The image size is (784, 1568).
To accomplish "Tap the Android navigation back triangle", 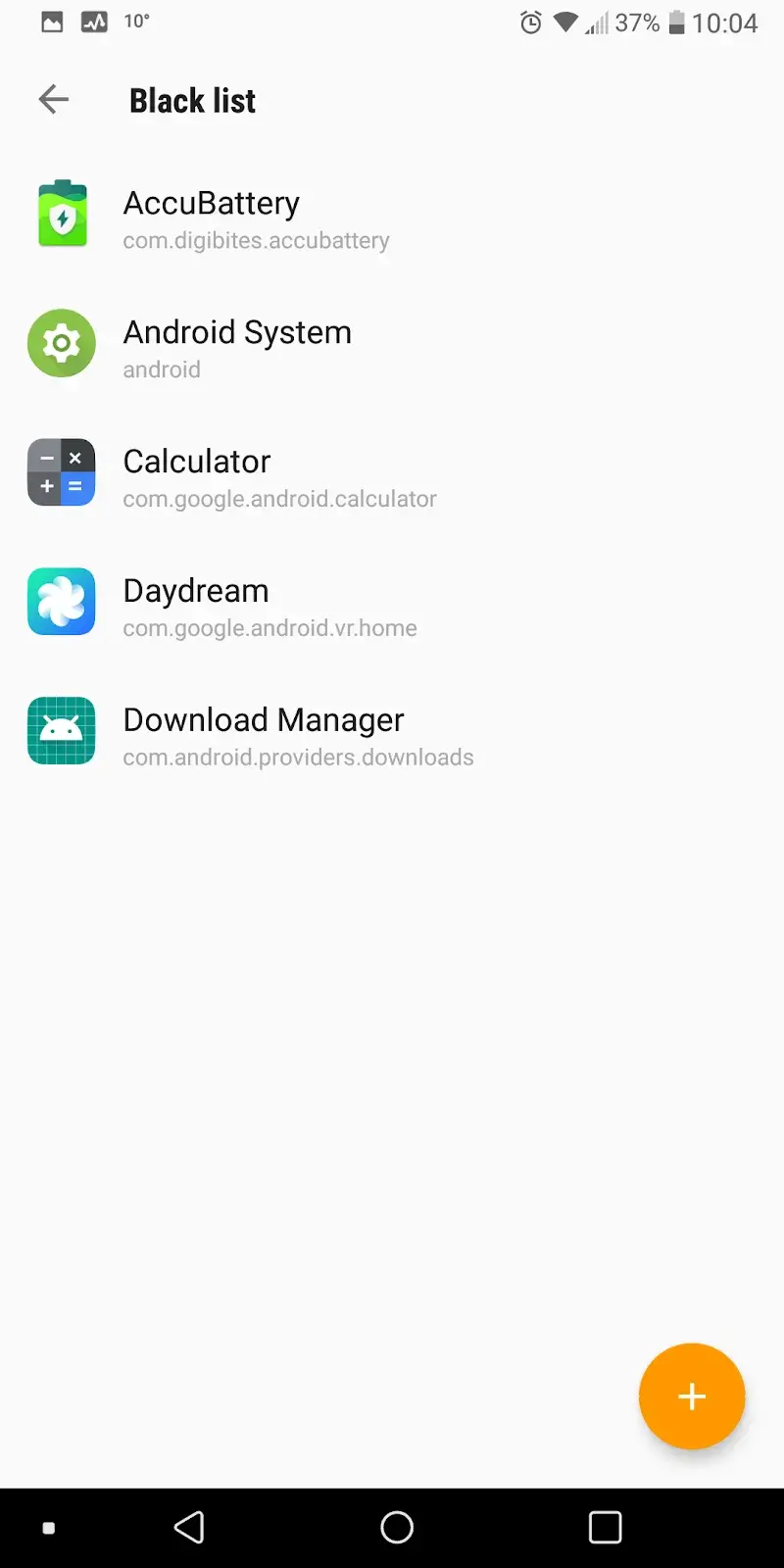I will 189,1526.
